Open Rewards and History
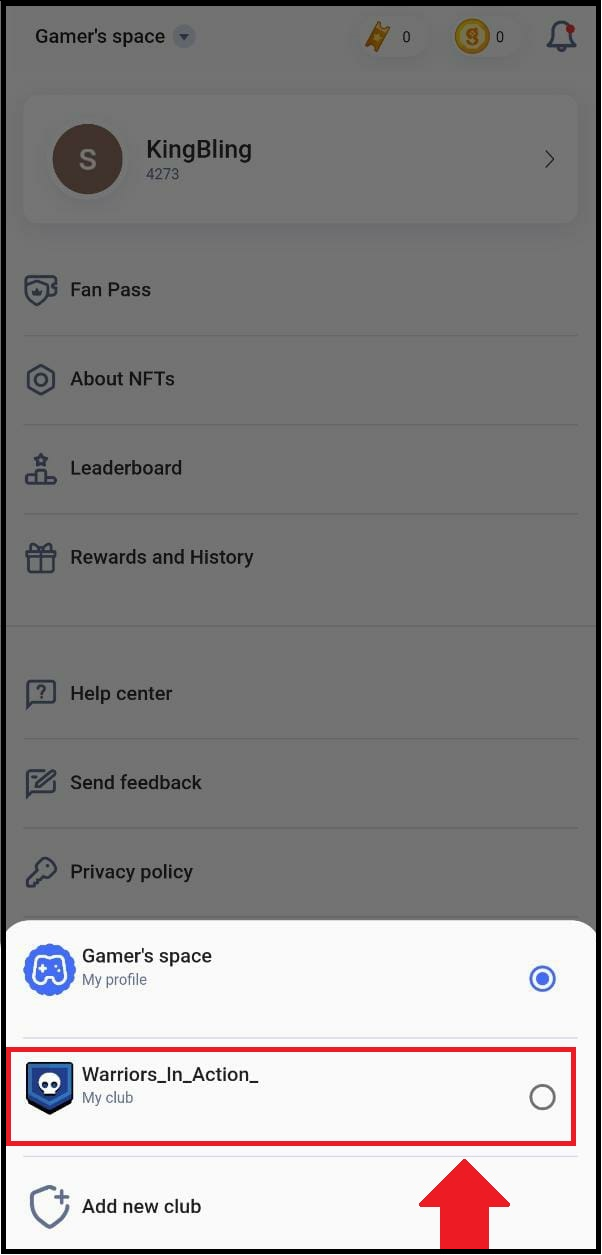Screen dimensions: 602x1255 300,557
